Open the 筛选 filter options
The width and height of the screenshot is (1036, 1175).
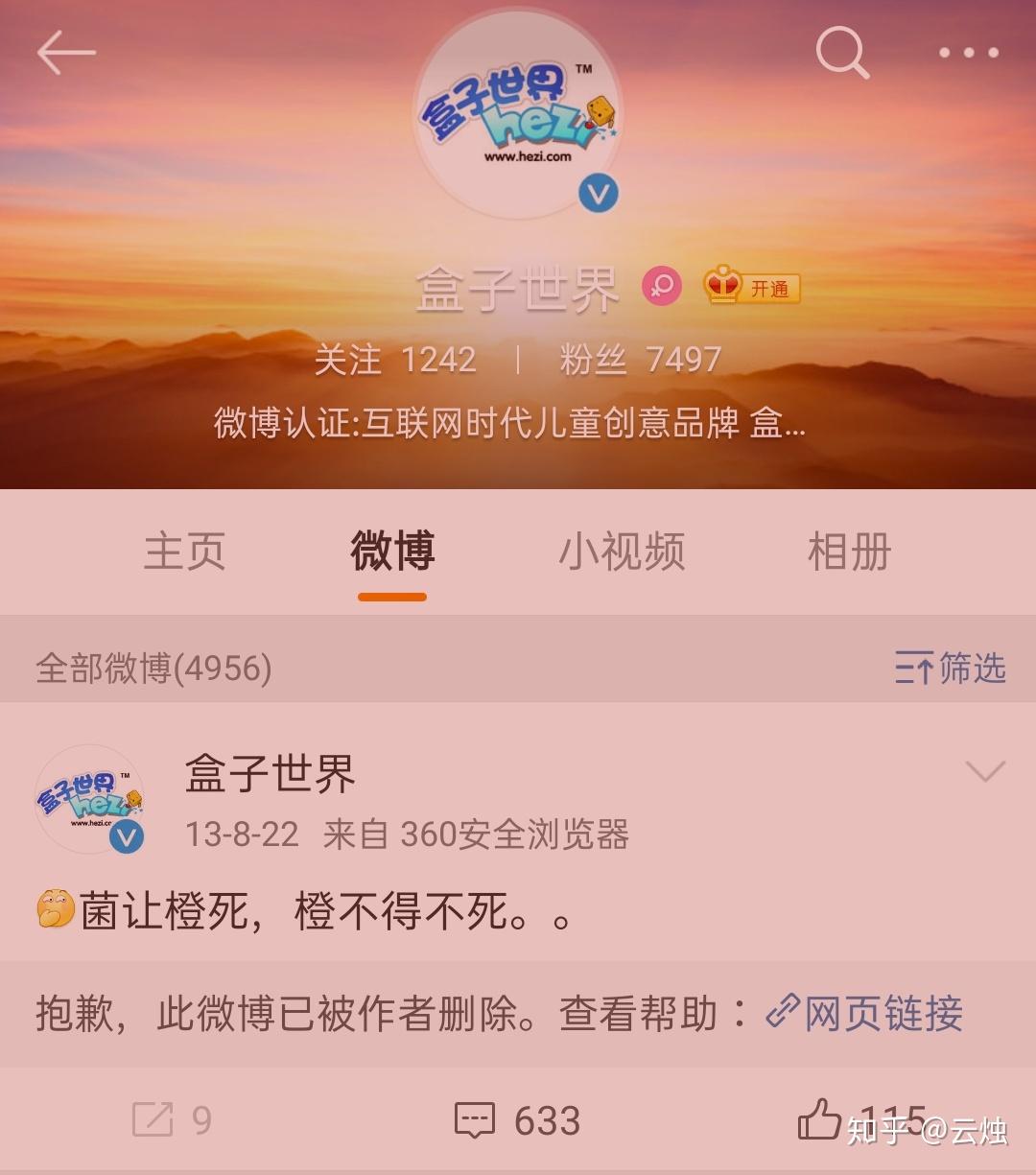pos(950,668)
